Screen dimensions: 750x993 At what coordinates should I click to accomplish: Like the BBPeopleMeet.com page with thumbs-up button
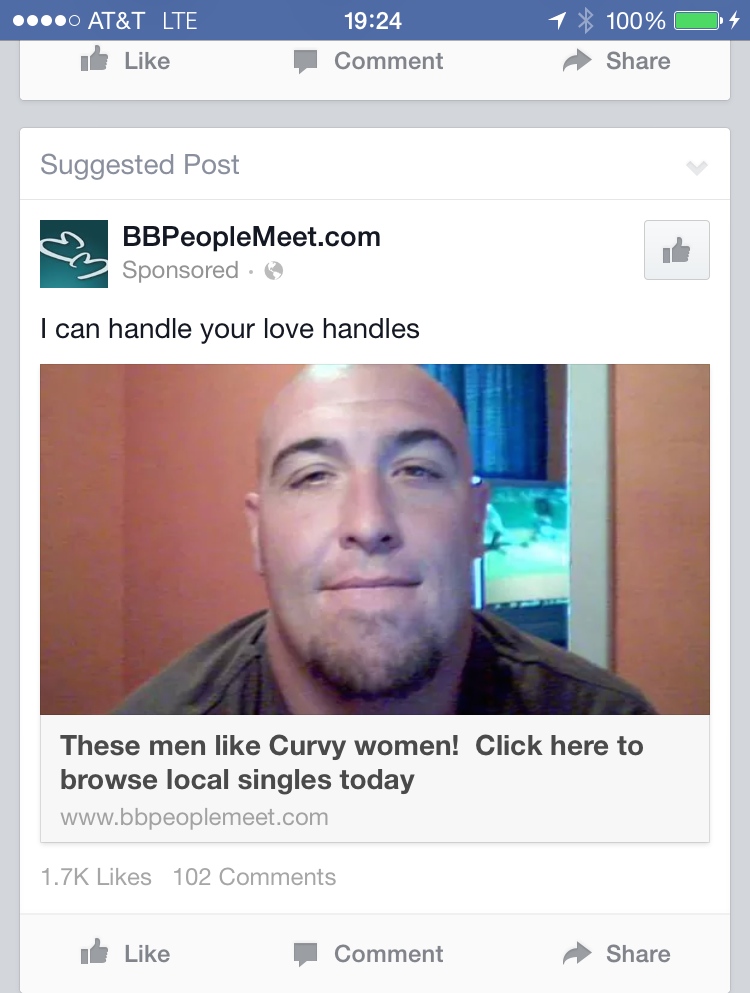click(677, 250)
